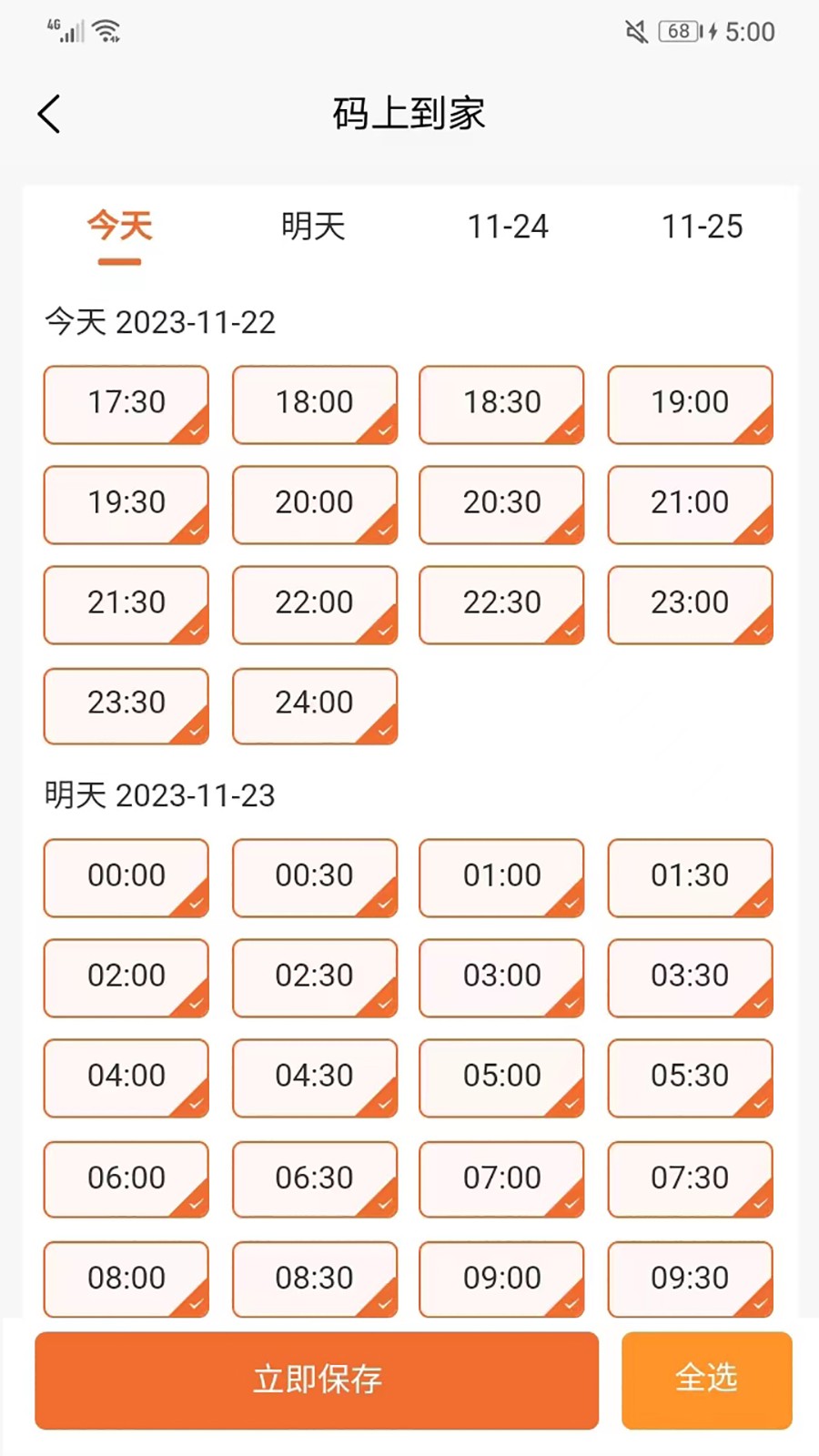Uncheck the 20:00 slot under today
This screenshot has width=819, height=1456.
[x=314, y=505]
